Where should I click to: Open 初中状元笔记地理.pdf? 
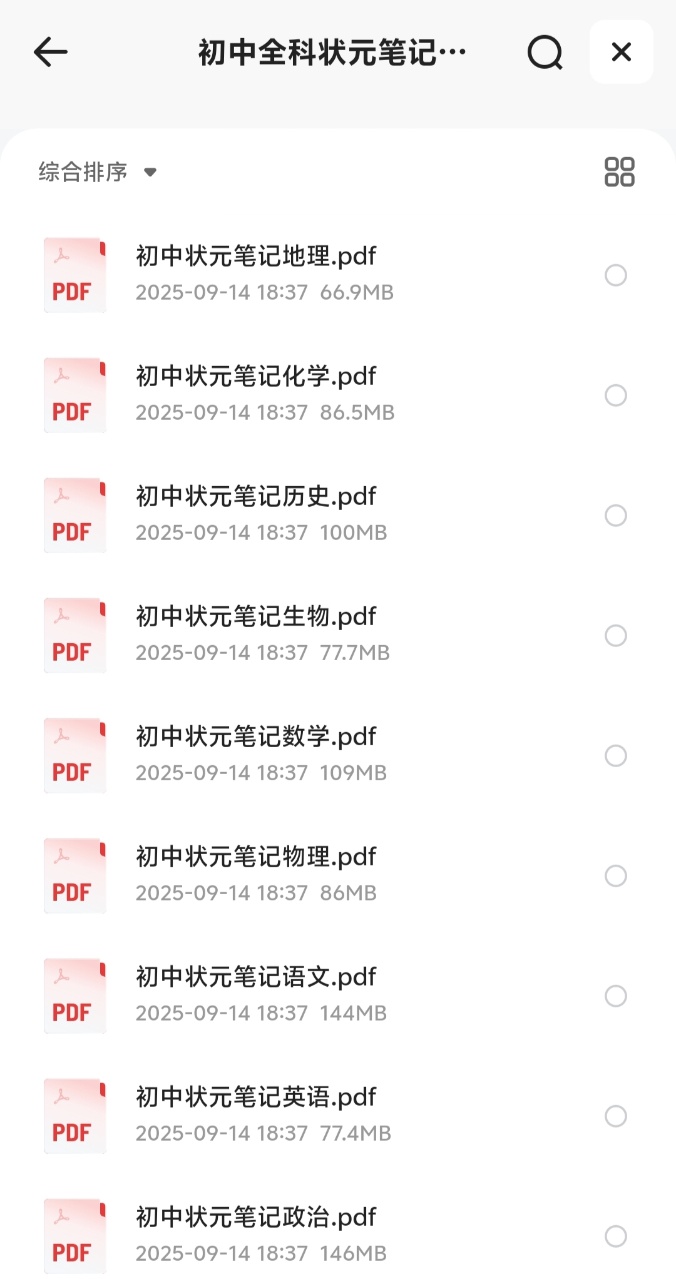click(x=256, y=257)
